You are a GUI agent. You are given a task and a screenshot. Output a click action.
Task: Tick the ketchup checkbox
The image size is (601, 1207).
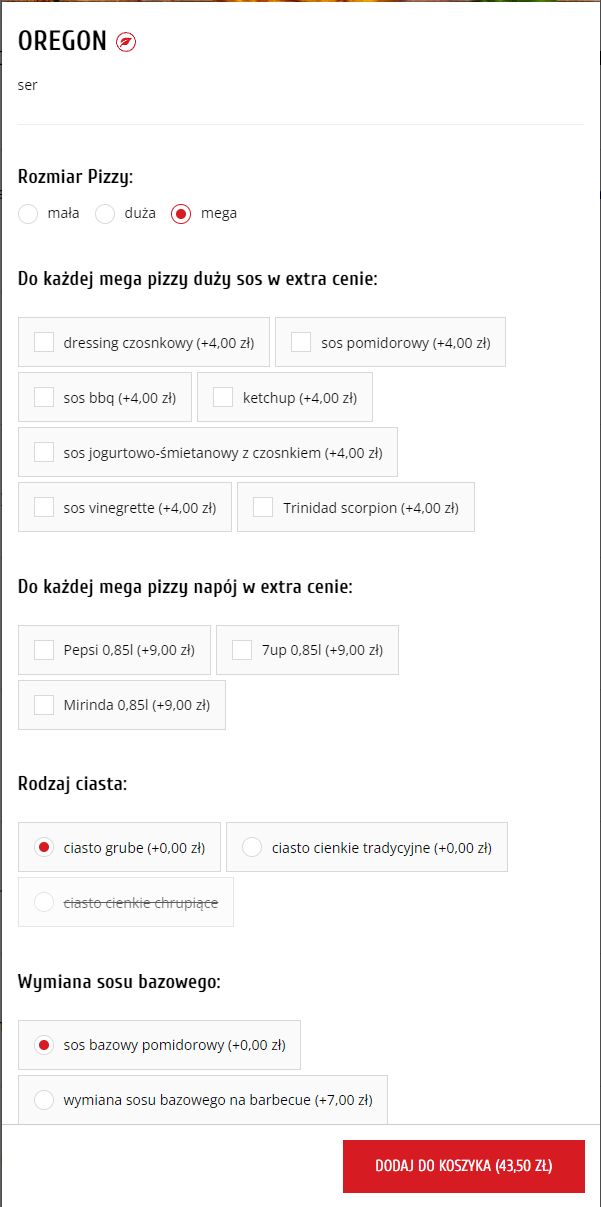pyautogui.click(x=223, y=398)
